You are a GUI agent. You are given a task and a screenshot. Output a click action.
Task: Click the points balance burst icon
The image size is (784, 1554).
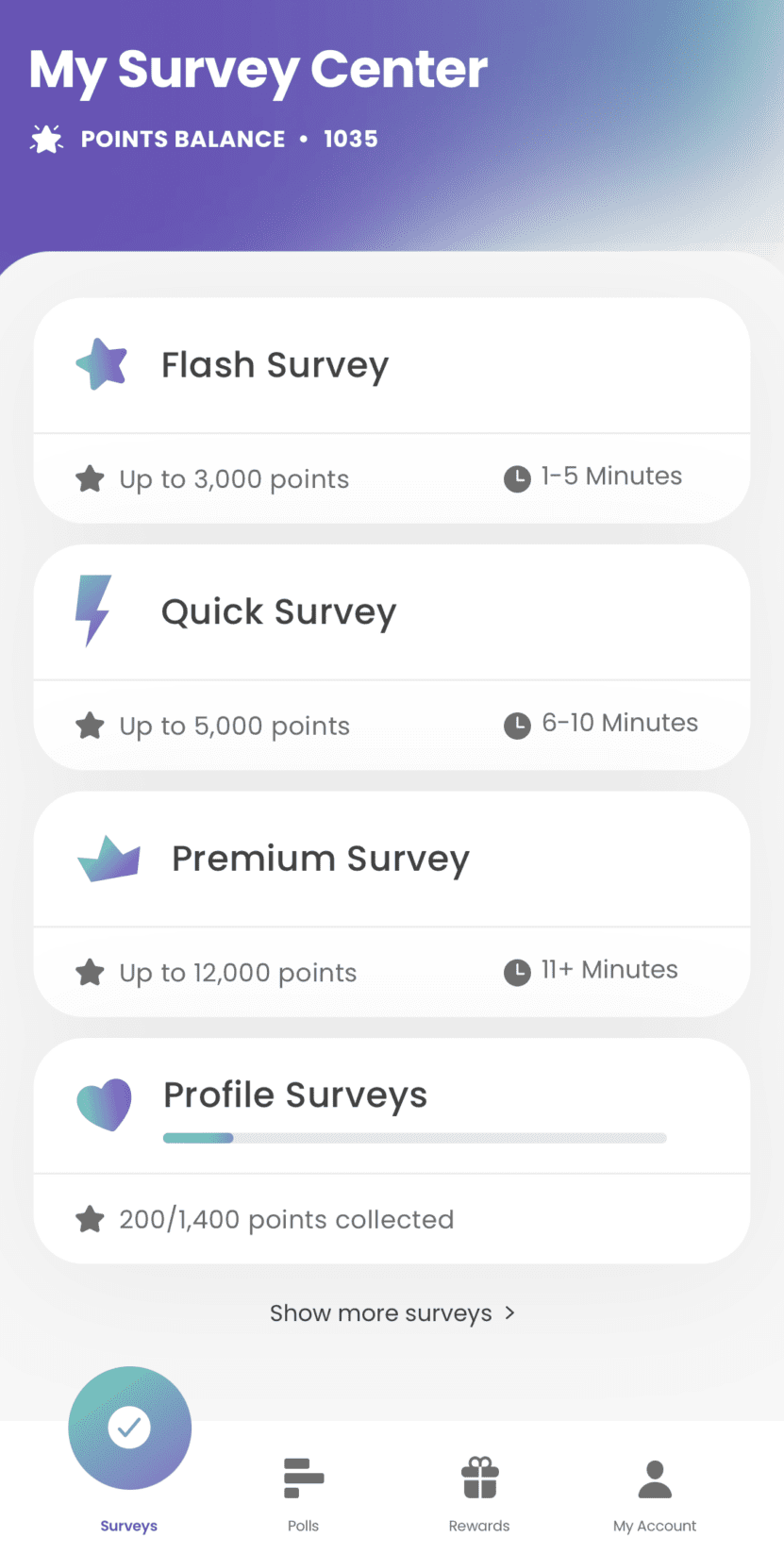45,139
